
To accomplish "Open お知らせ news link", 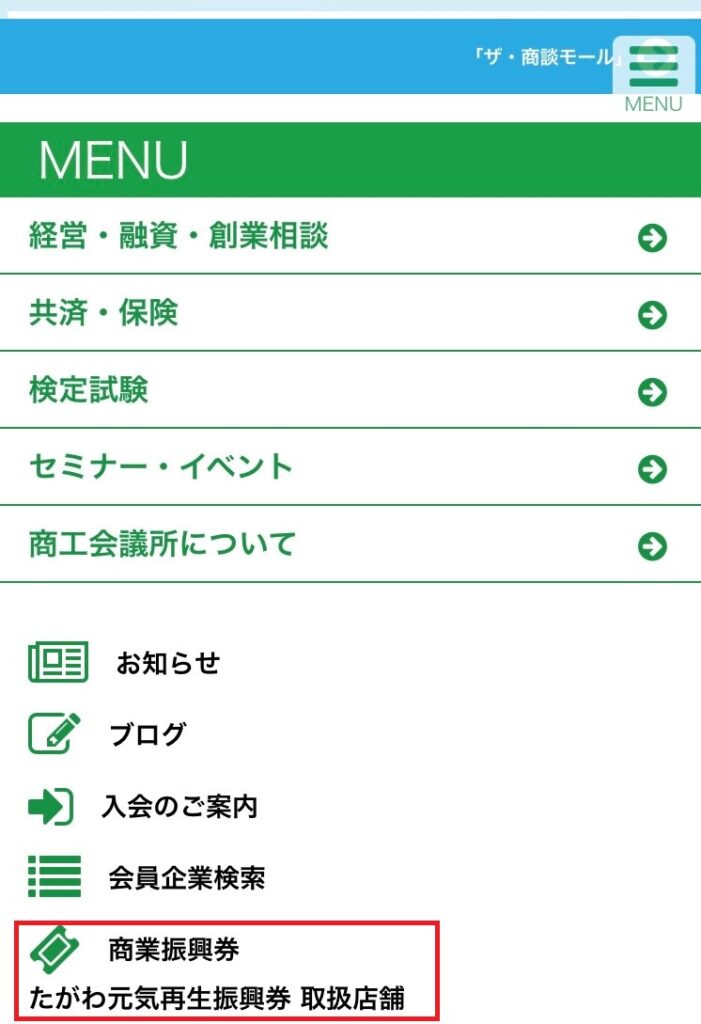I will [167, 663].
